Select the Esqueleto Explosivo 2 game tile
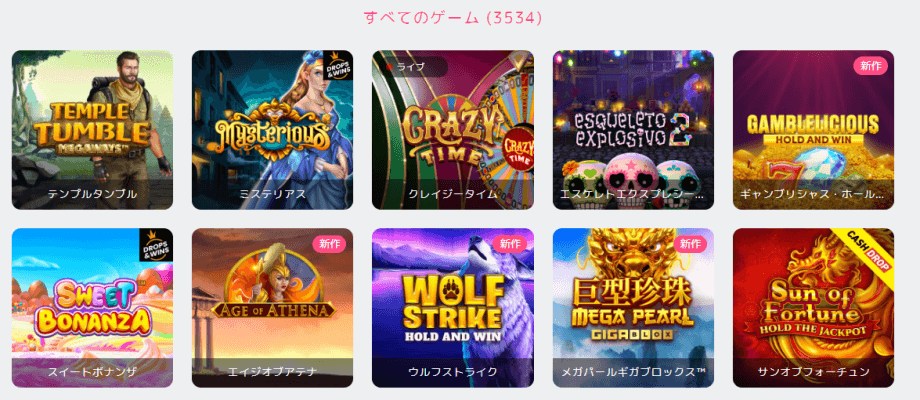Image resolution: width=920 pixels, height=400 pixels. point(633,128)
